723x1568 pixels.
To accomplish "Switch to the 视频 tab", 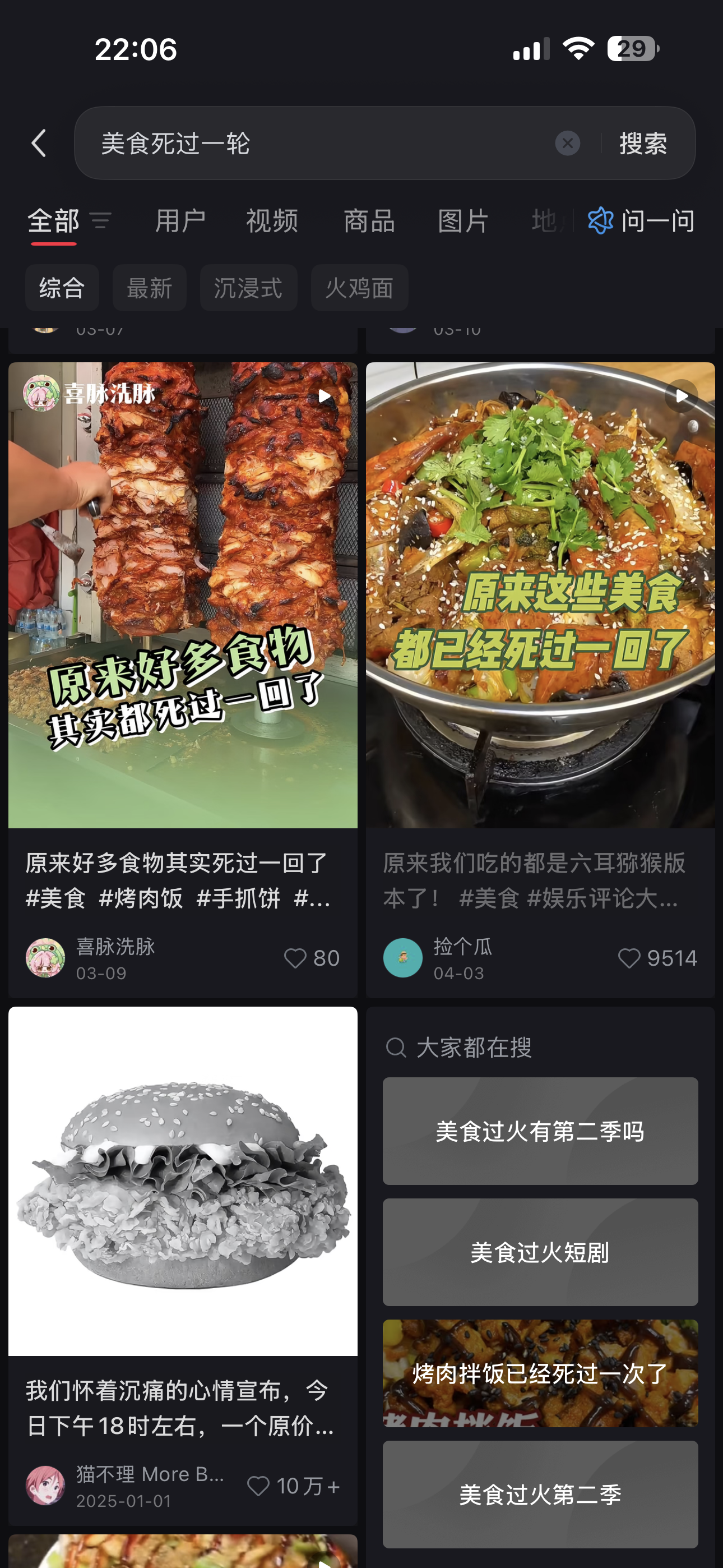I will [272, 221].
